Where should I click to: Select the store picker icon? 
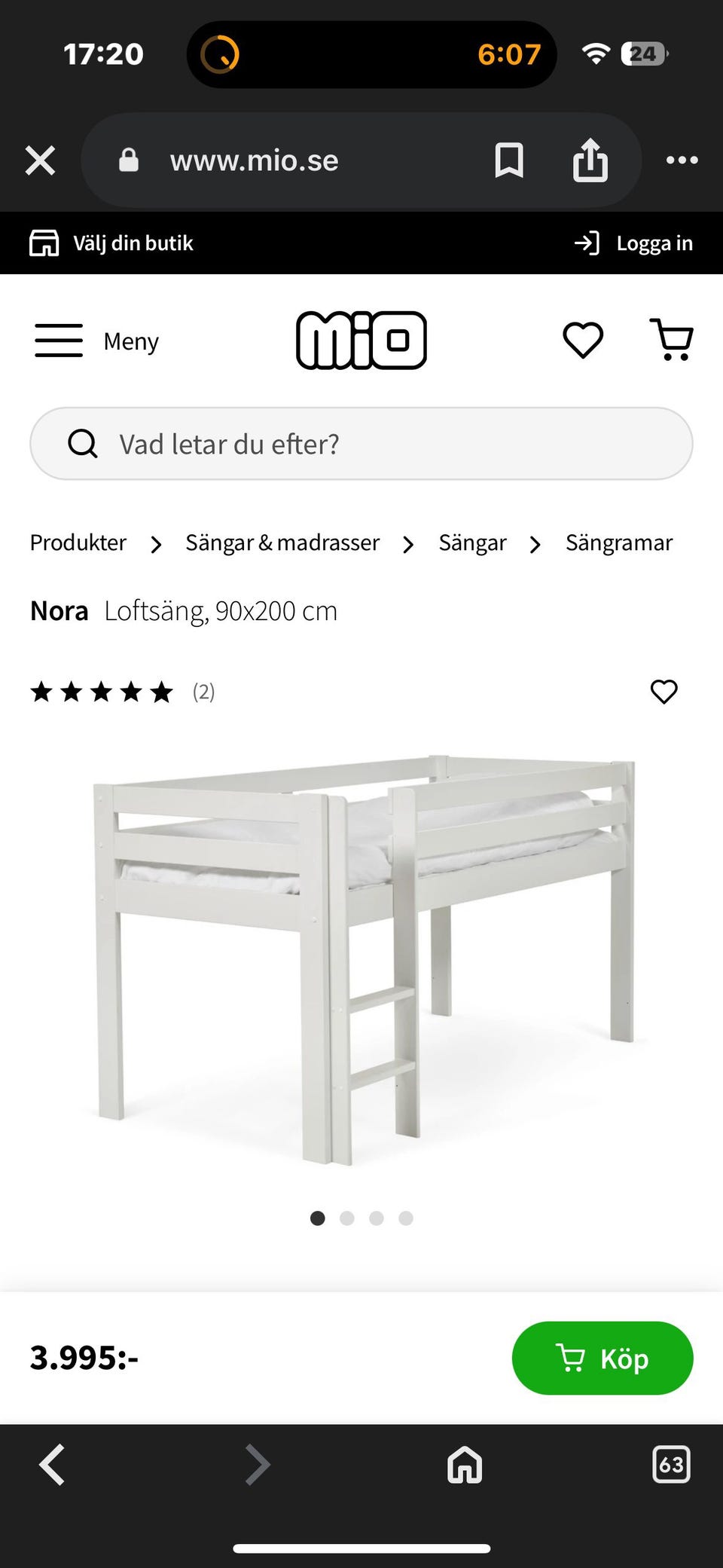coord(44,242)
